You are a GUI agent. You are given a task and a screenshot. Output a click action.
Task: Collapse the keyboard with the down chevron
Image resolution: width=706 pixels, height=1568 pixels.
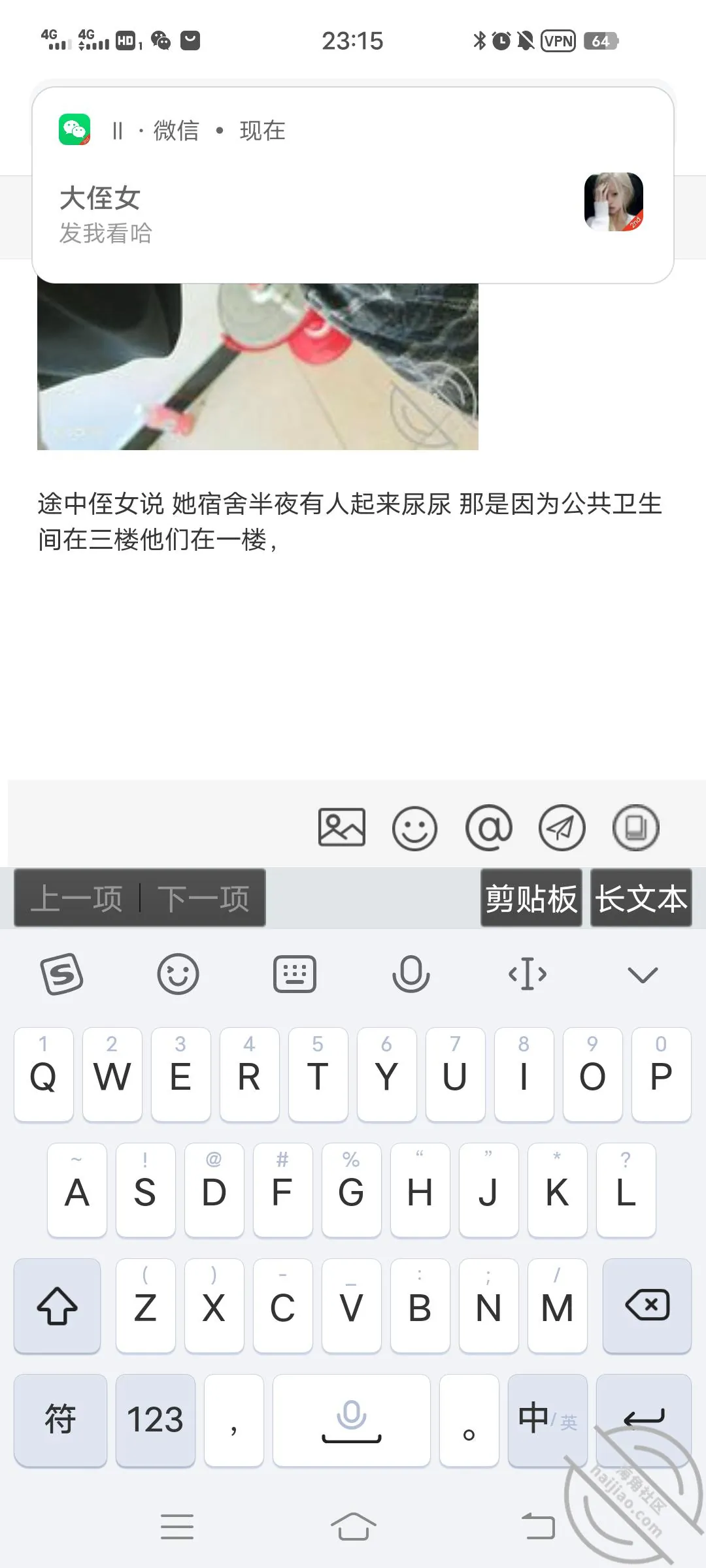coord(643,975)
